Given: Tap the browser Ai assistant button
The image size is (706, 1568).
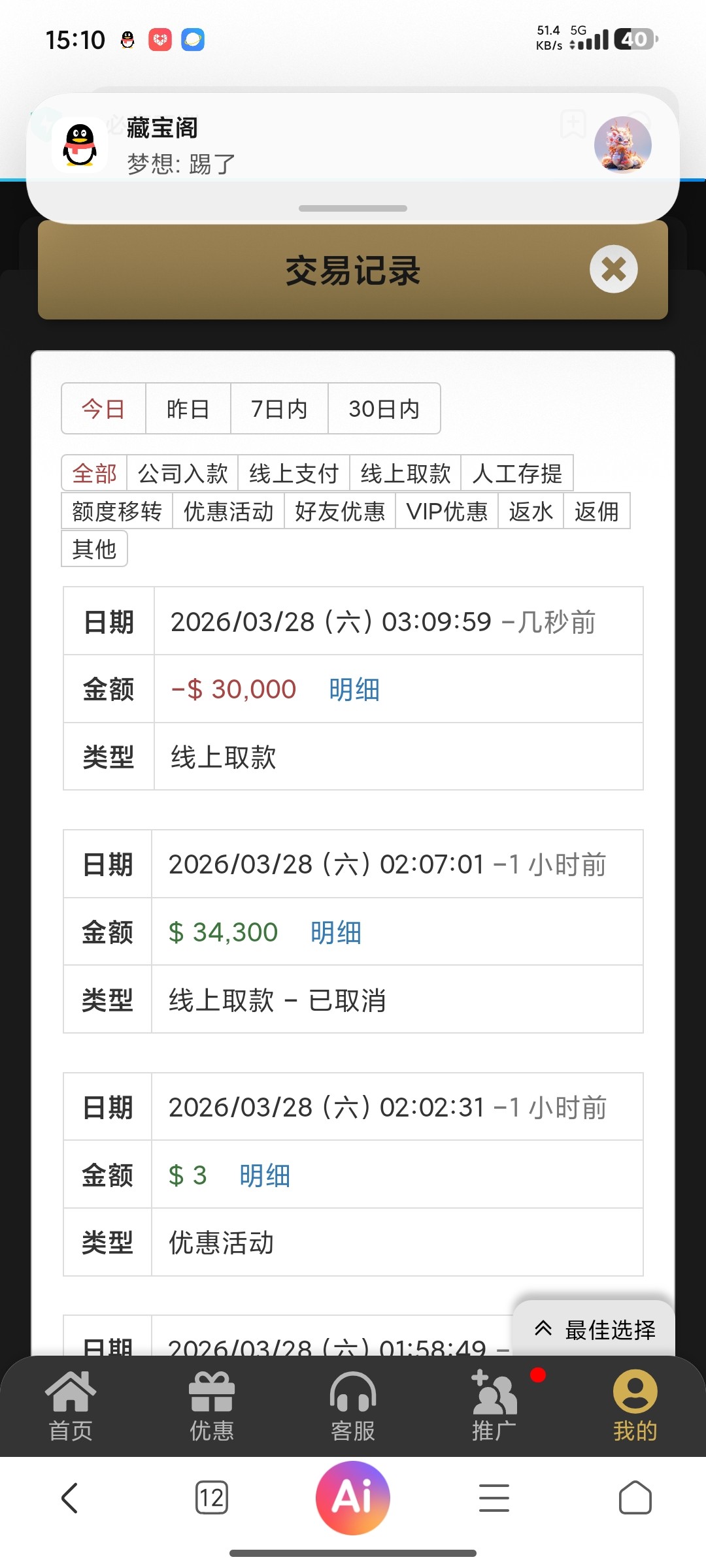Looking at the screenshot, I should point(353,1497).
